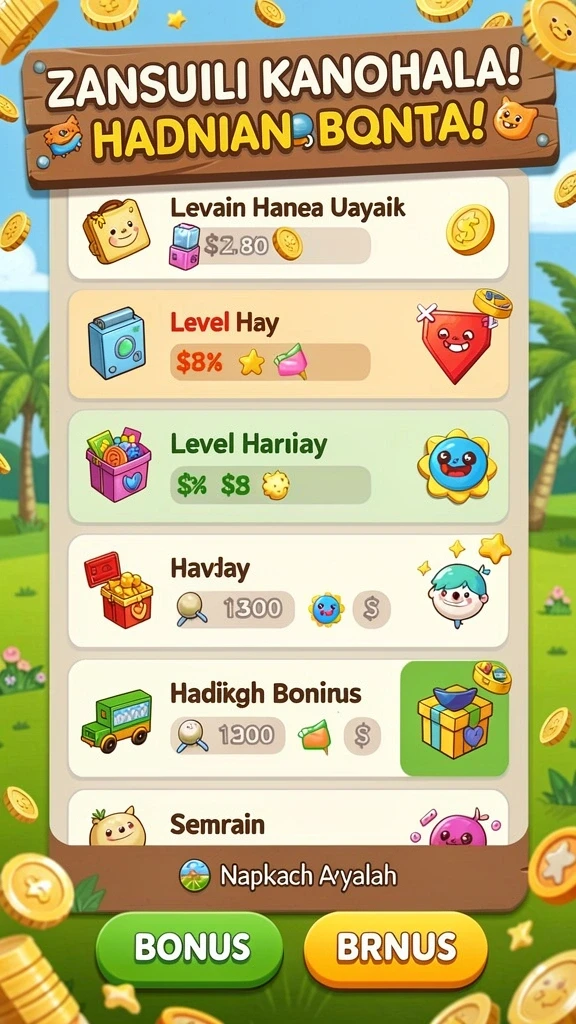Open the Havjay reward row
This screenshot has width=576, height=1024.
pos(288,591)
